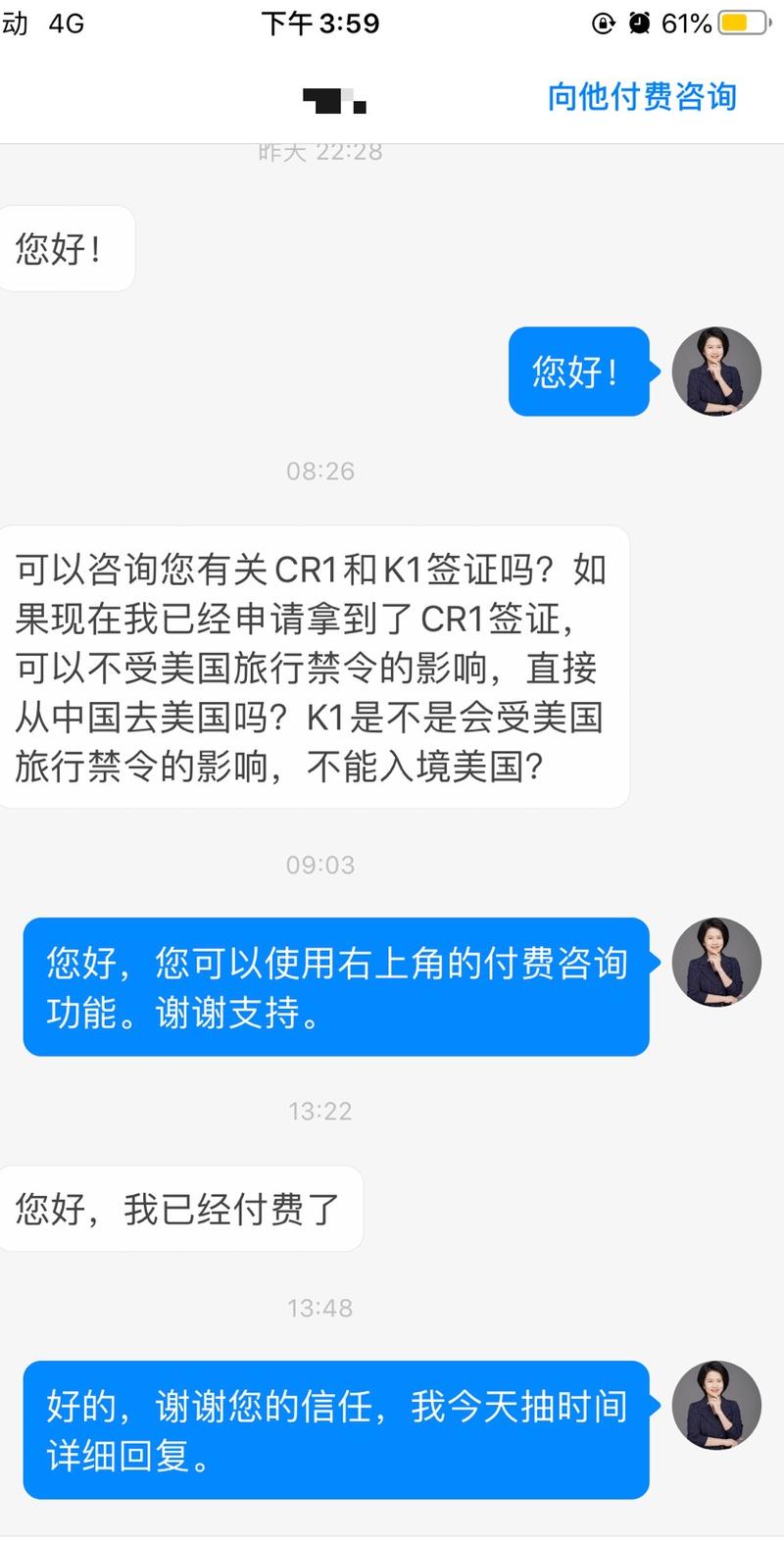This screenshot has height=1542, width=784.
Task: Select the 13:48 timestamp label
Action: coord(322,1308)
